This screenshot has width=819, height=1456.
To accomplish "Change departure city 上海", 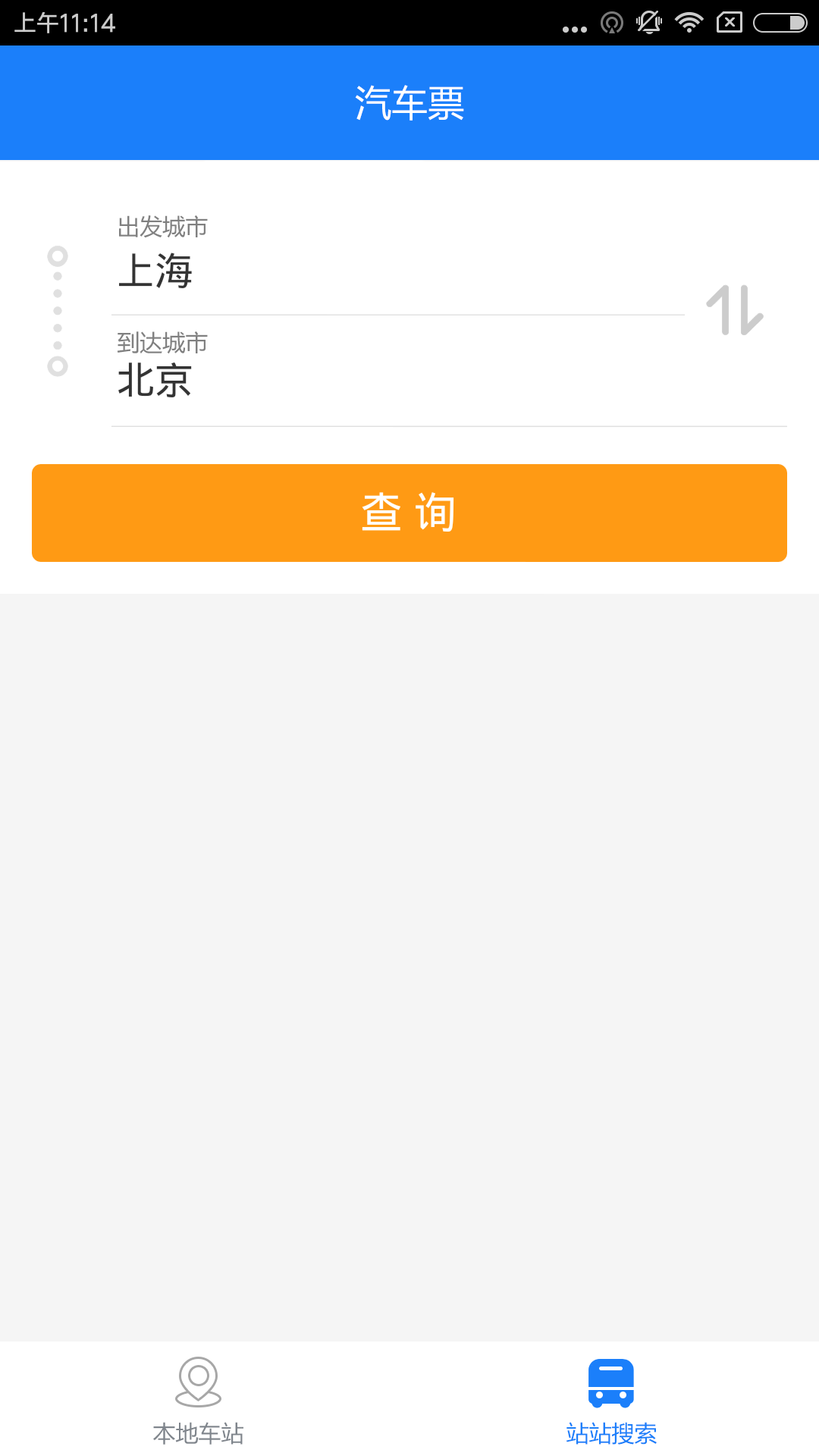I will coord(155,271).
